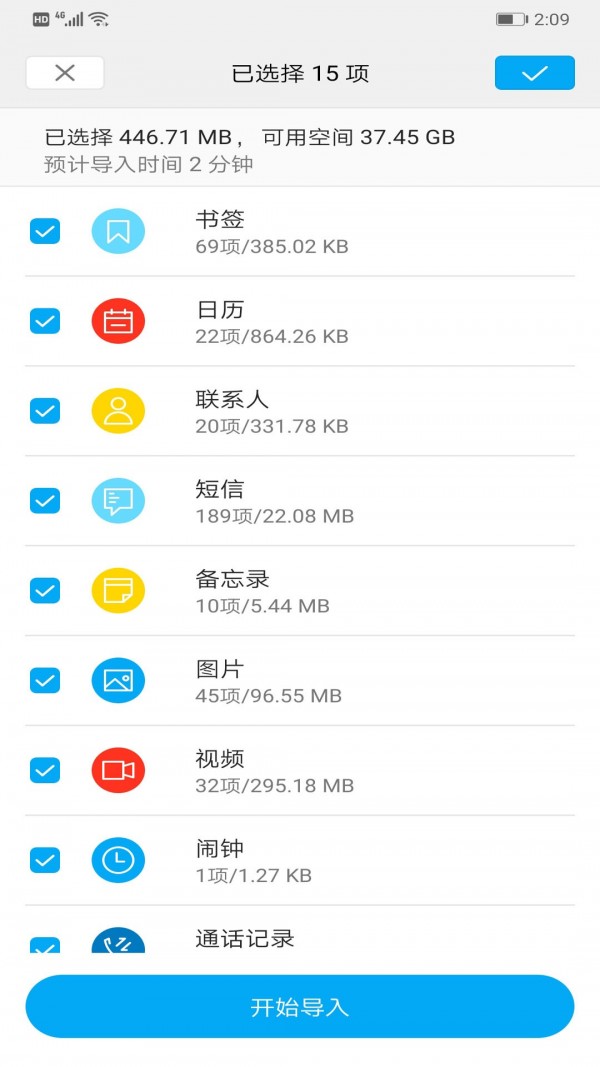The image size is (600, 1067).
Task: Deselect the 日历 checkbox
Action: tap(45, 321)
